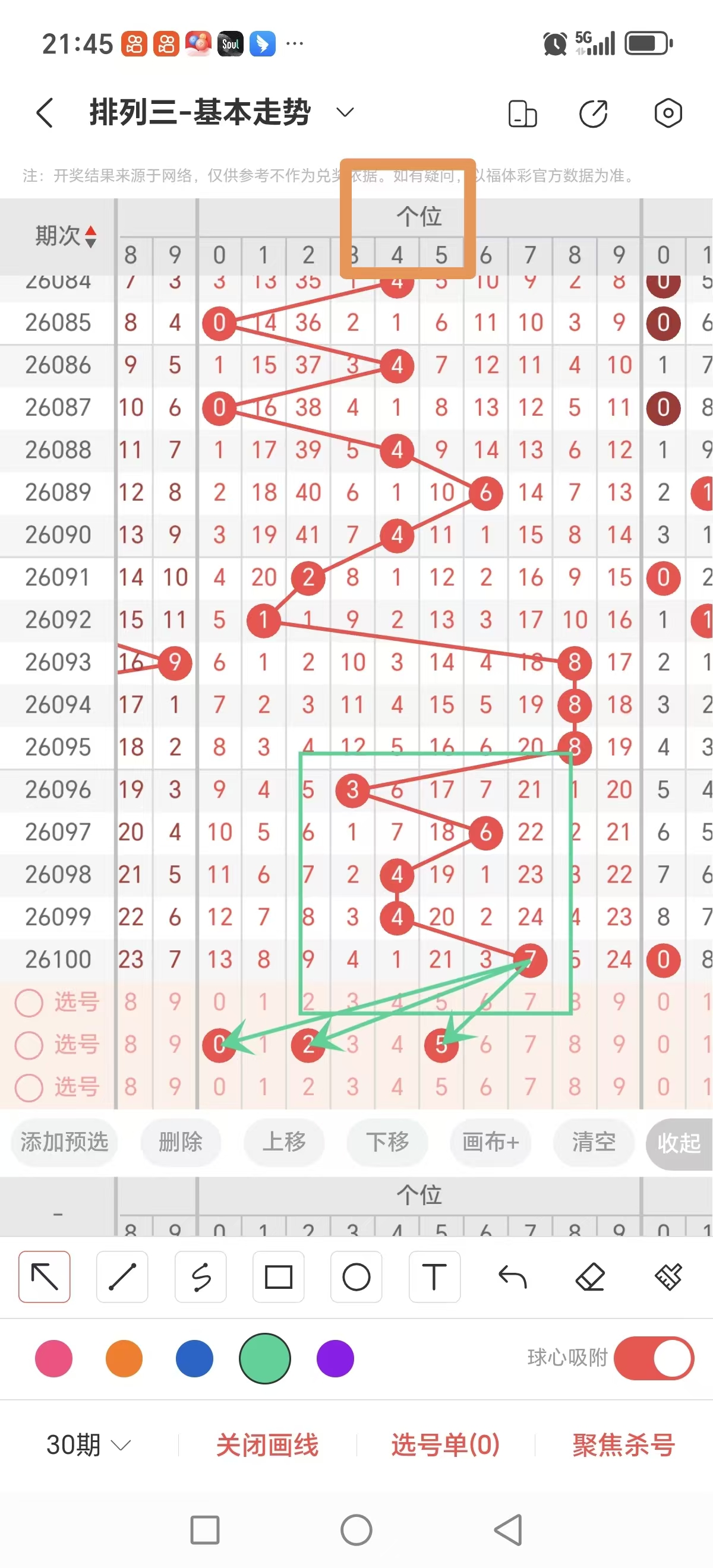Tap 画布+ to enlarge the canvas
Viewport: 713px width, 1568px height.
coord(490,1142)
